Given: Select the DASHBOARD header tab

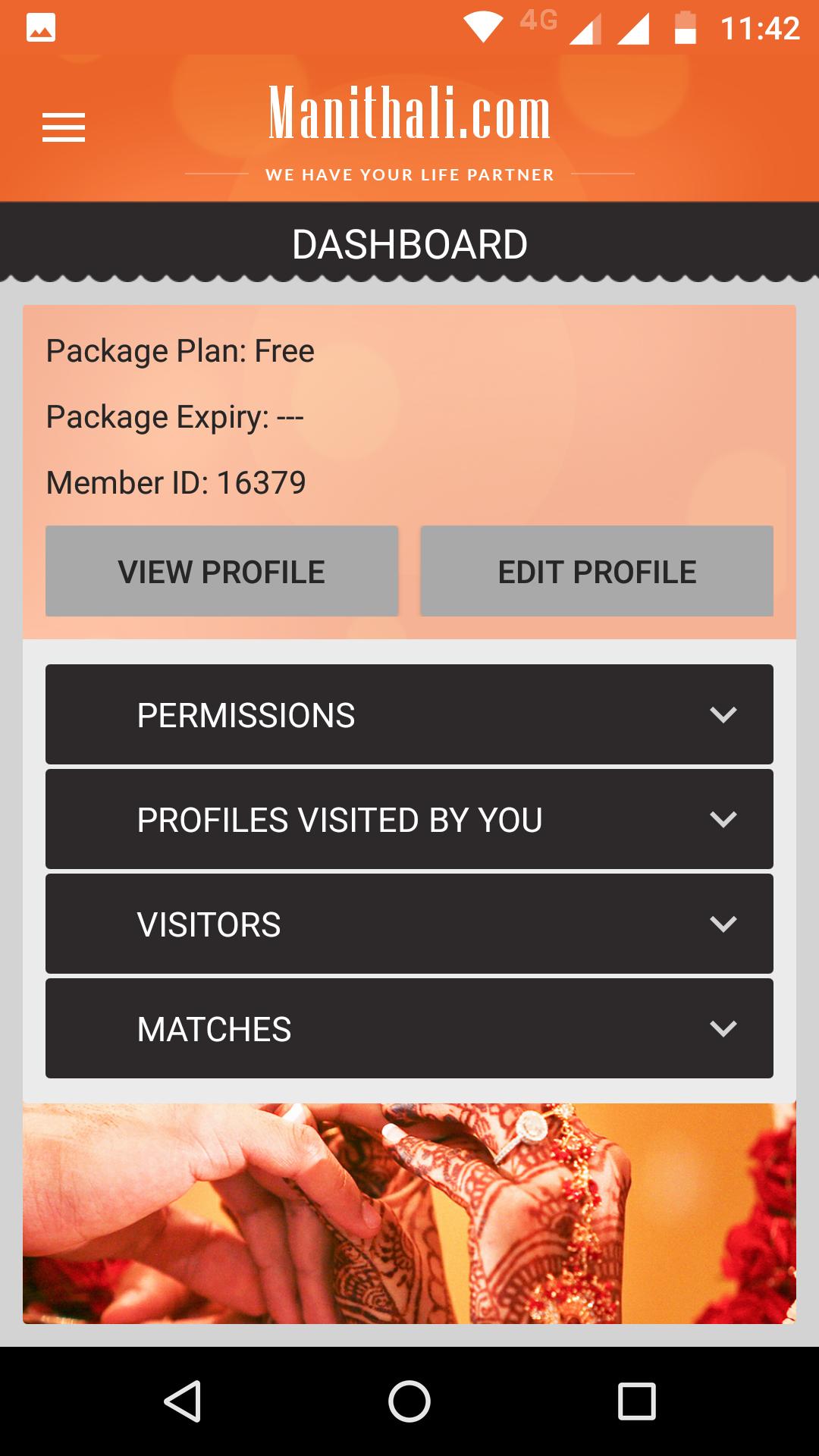Looking at the screenshot, I should 409,242.
